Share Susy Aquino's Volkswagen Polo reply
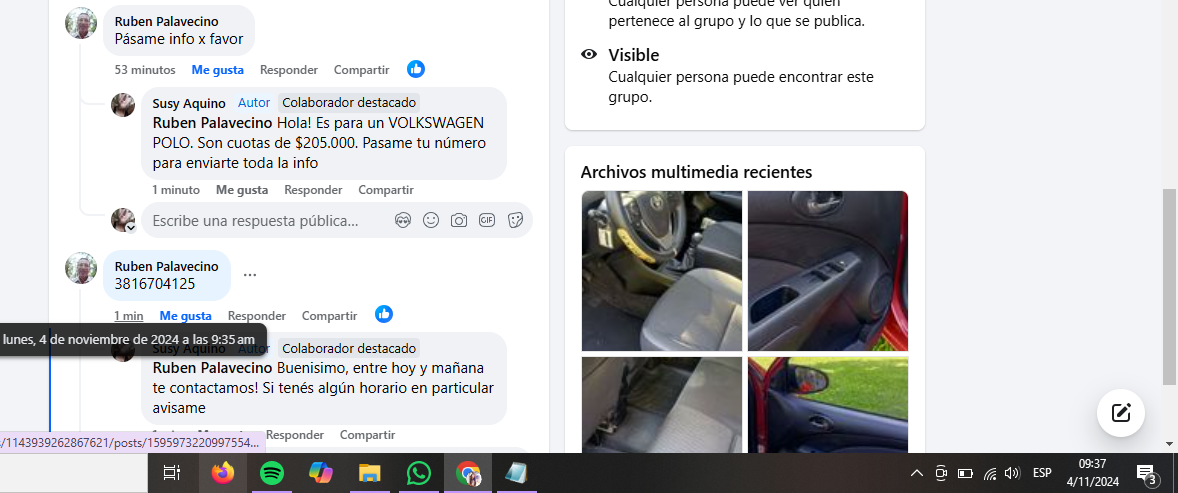1178x493 pixels. 386,190
